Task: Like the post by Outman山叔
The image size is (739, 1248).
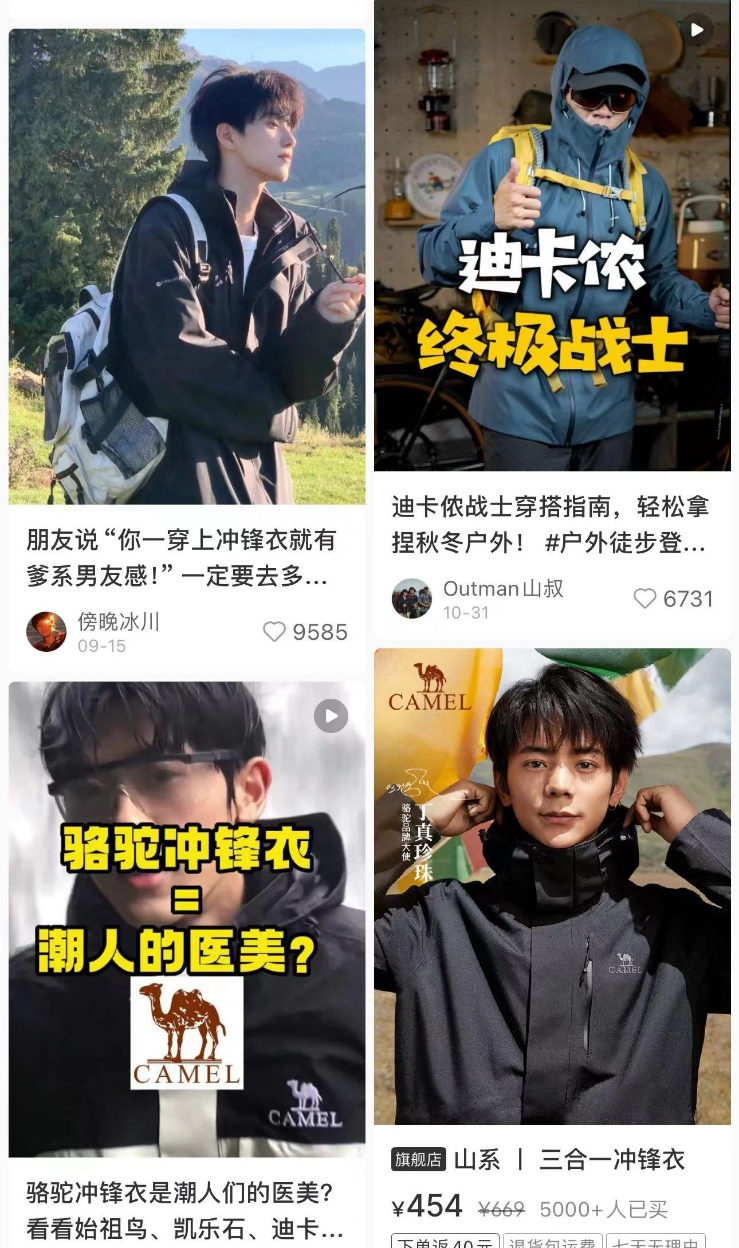Action: (x=645, y=598)
